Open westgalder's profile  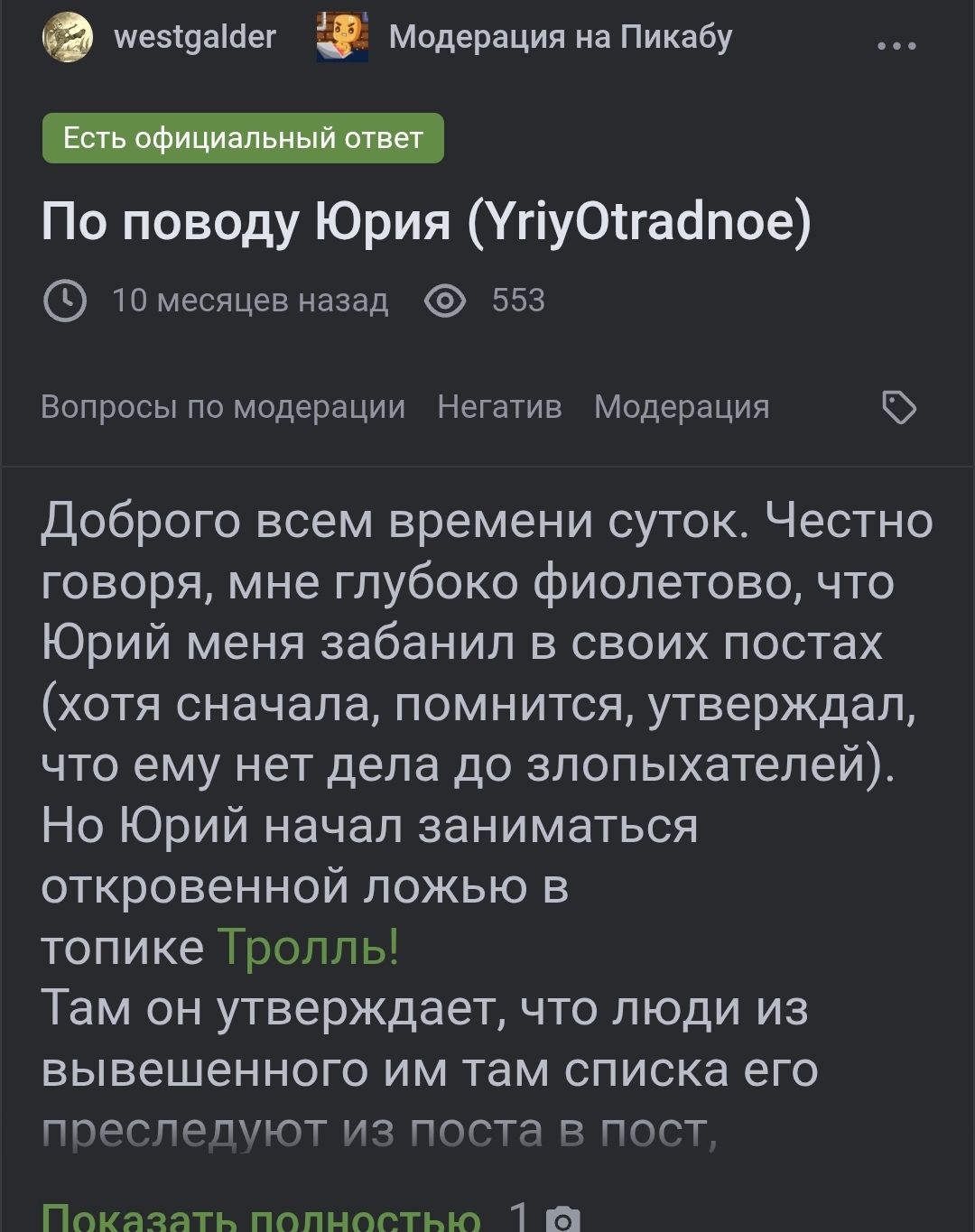(194, 37)
